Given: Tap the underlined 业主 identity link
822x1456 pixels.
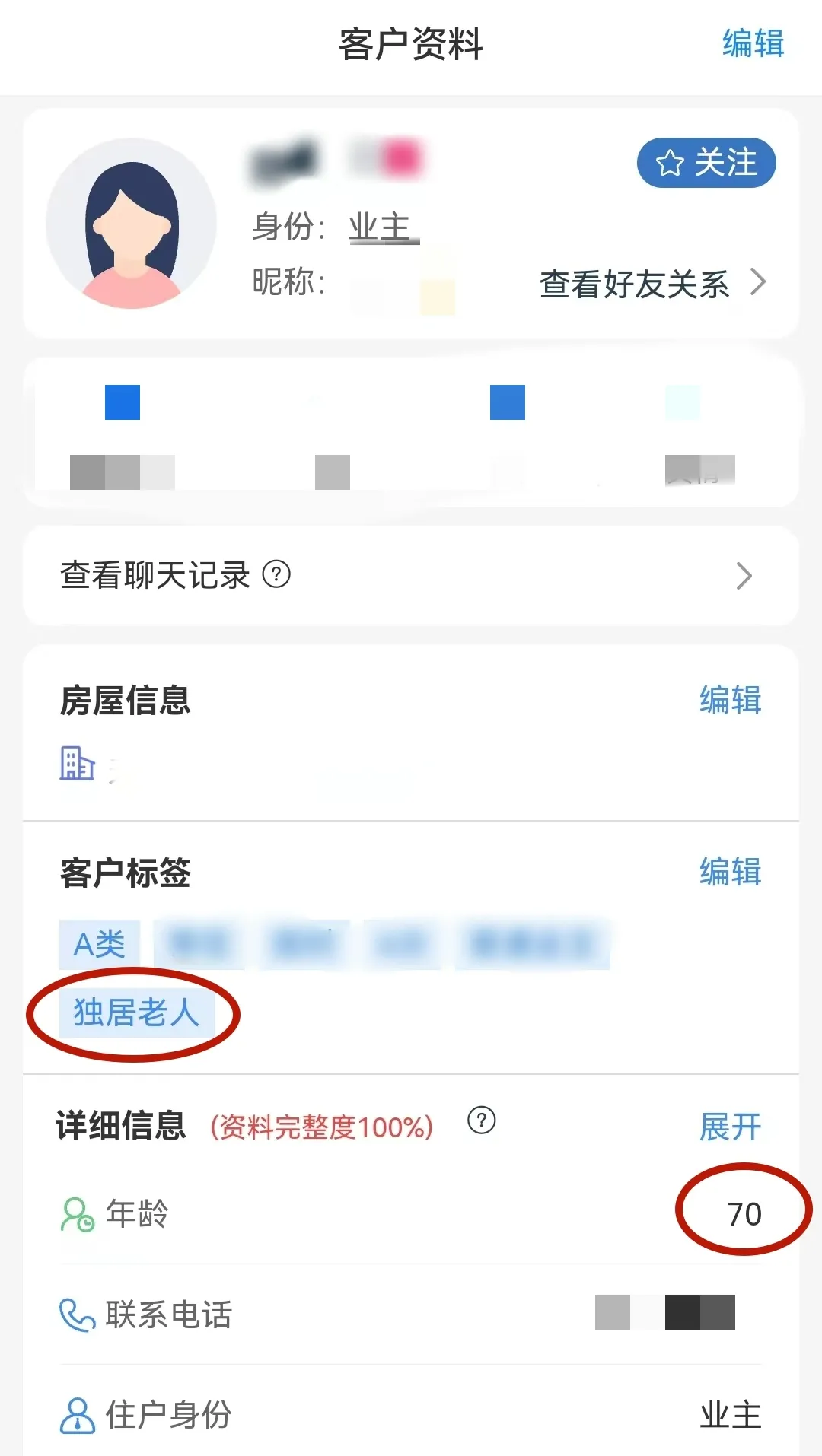Looking at the screenshot, I should (x=383, y=227).
